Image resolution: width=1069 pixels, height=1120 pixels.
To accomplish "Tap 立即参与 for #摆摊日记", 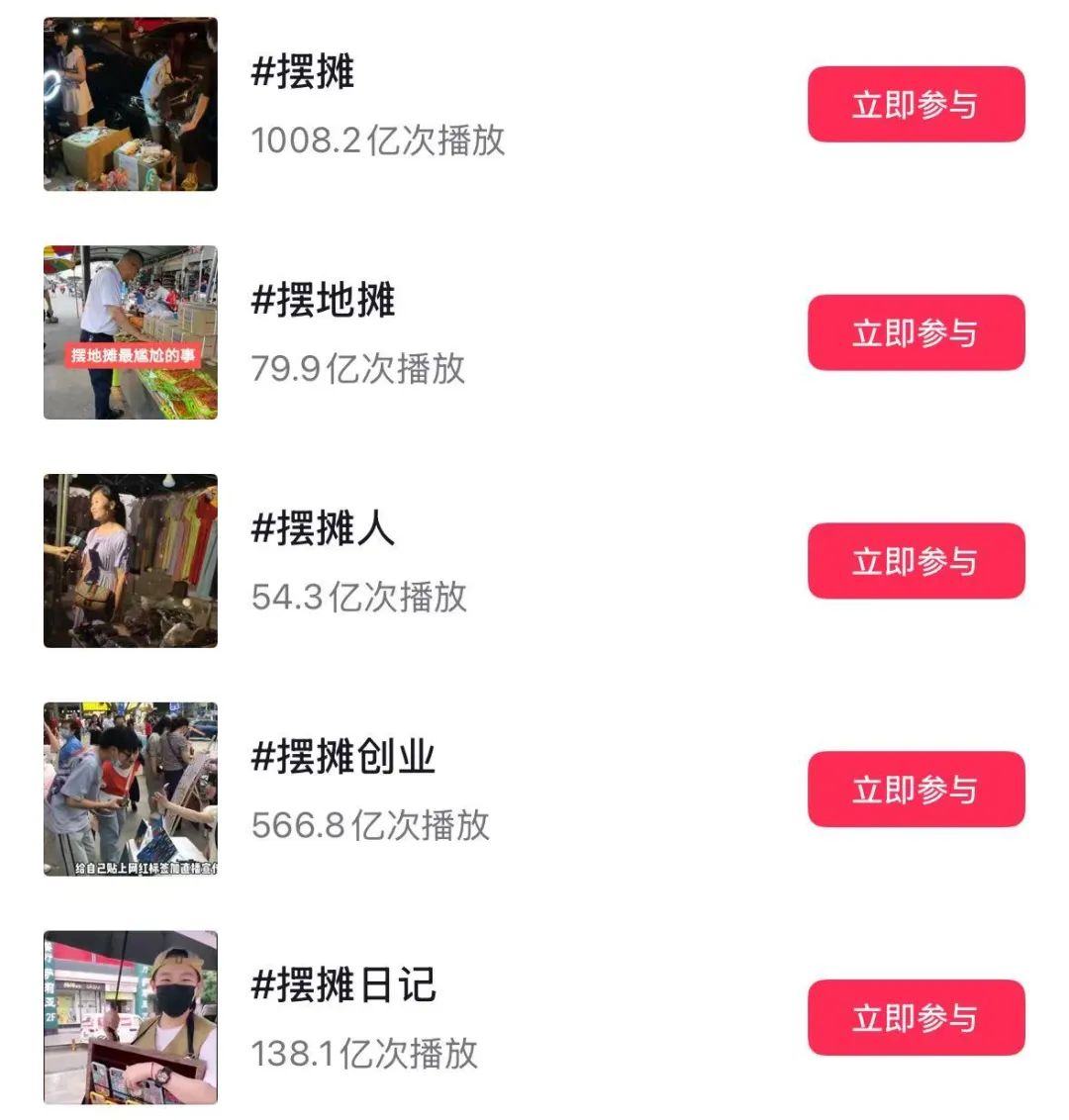I will pos(916,1018).
